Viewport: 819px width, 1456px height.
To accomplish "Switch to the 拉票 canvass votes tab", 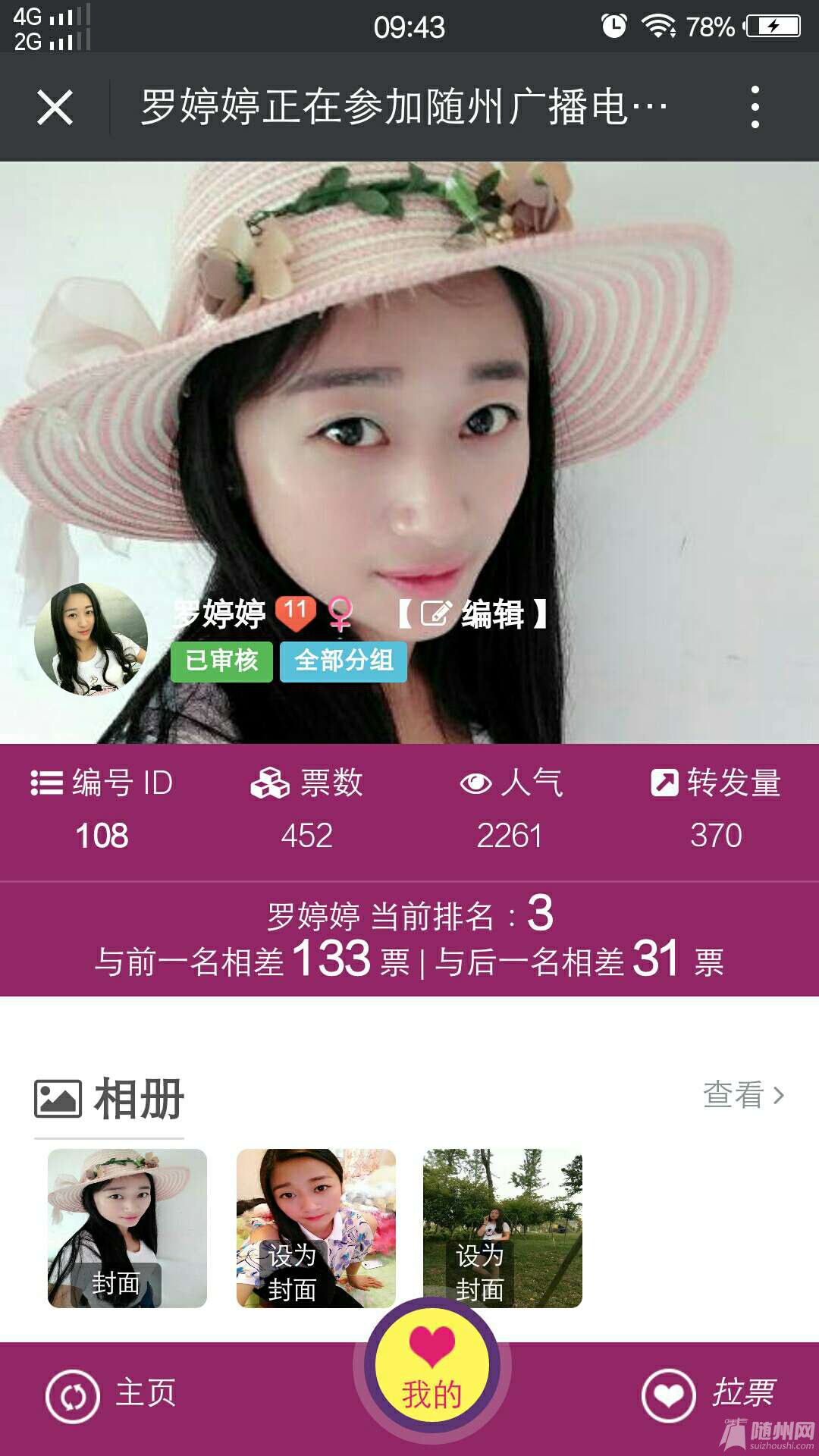I will click(709, 1394).
